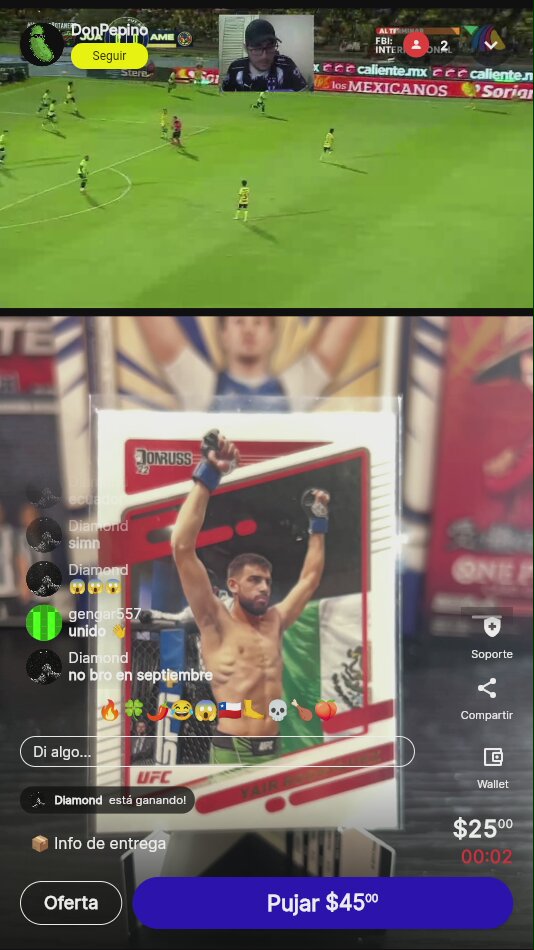
Task: Type a comment in the Di algo field
Action: [217, 752]
